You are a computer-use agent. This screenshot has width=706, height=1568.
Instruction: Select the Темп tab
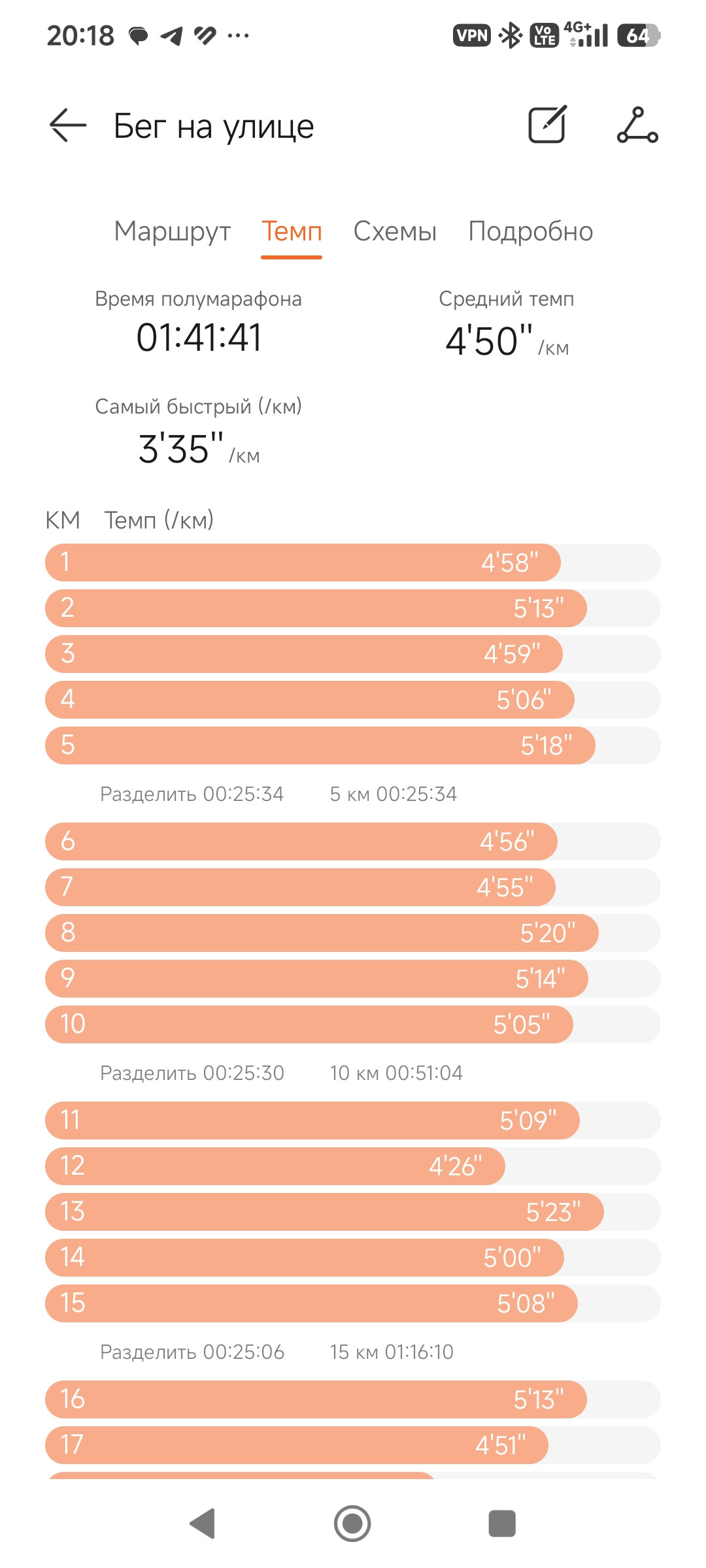[x=292, y=232]
